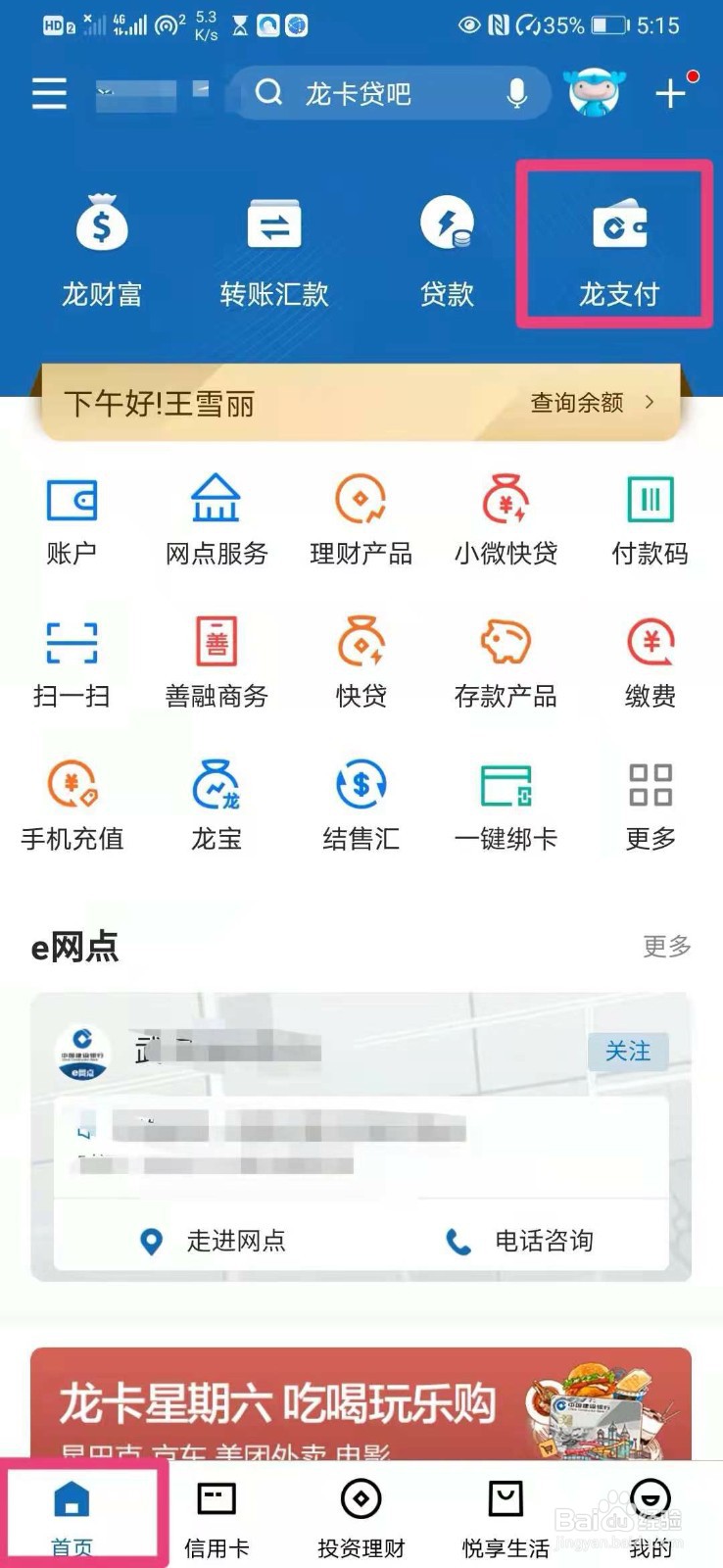The height and width of the screenshot is (1568, 723).
Task: Expand the 更多 grid of services
Action: (x=650, y=804)
